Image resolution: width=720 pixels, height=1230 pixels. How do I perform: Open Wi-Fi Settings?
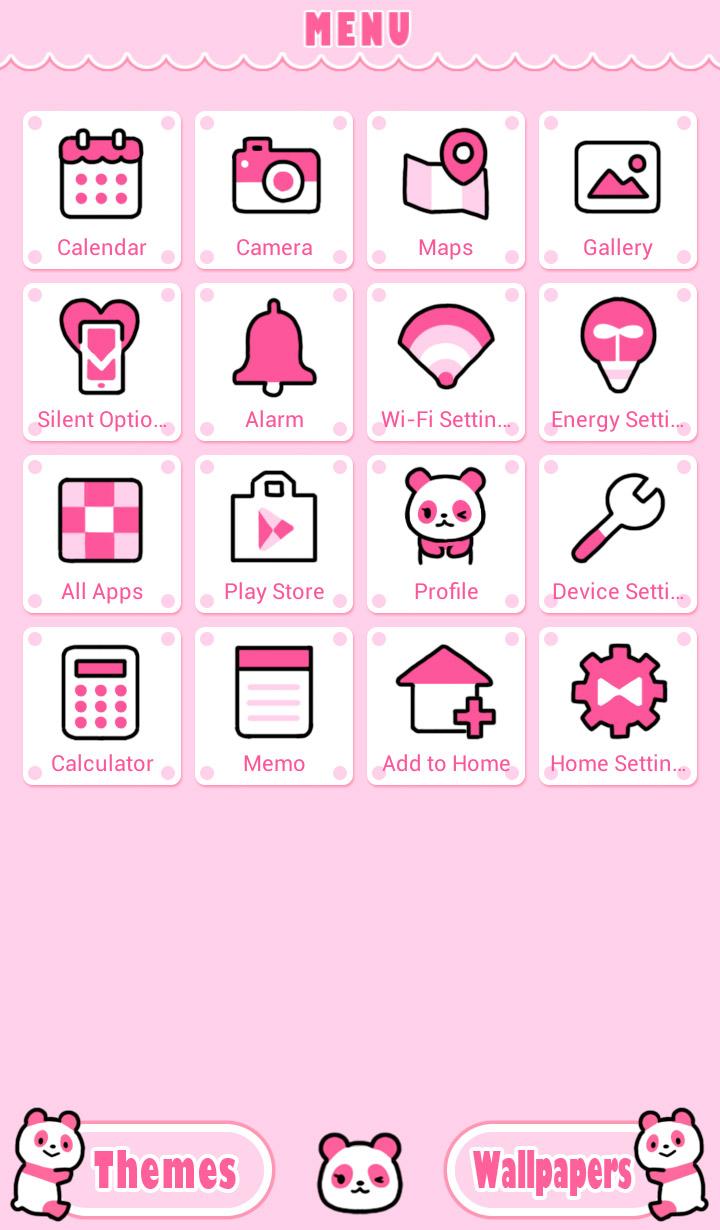pyautogui.click(x=446, y=362)
